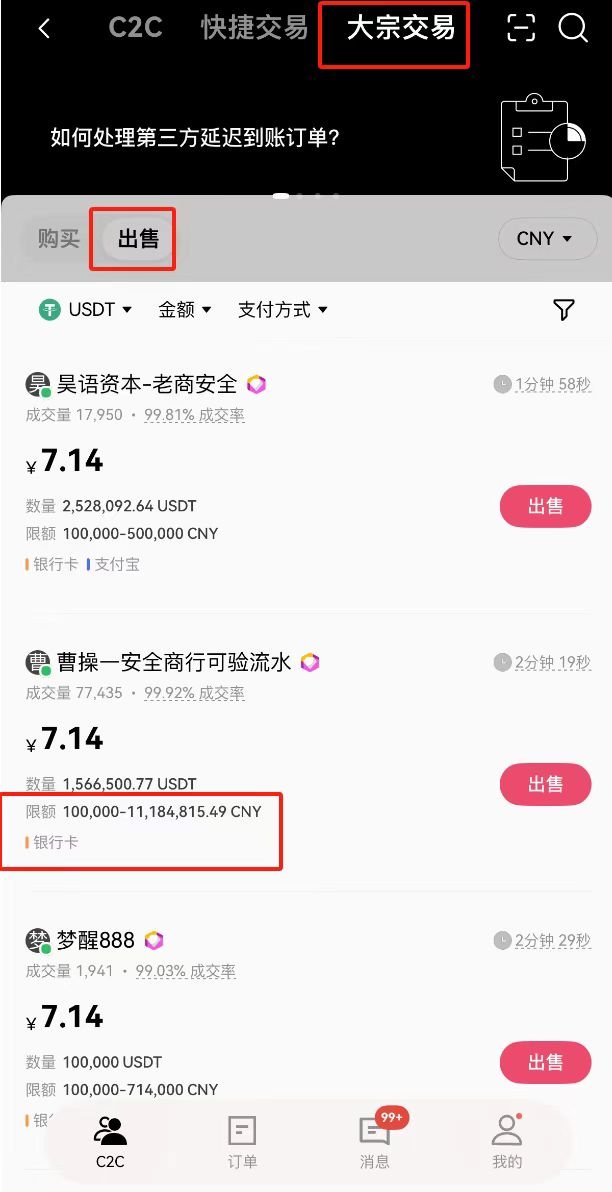Switch to the 快捷交易 tab
612x1192 pixels.
pos(254,28)
